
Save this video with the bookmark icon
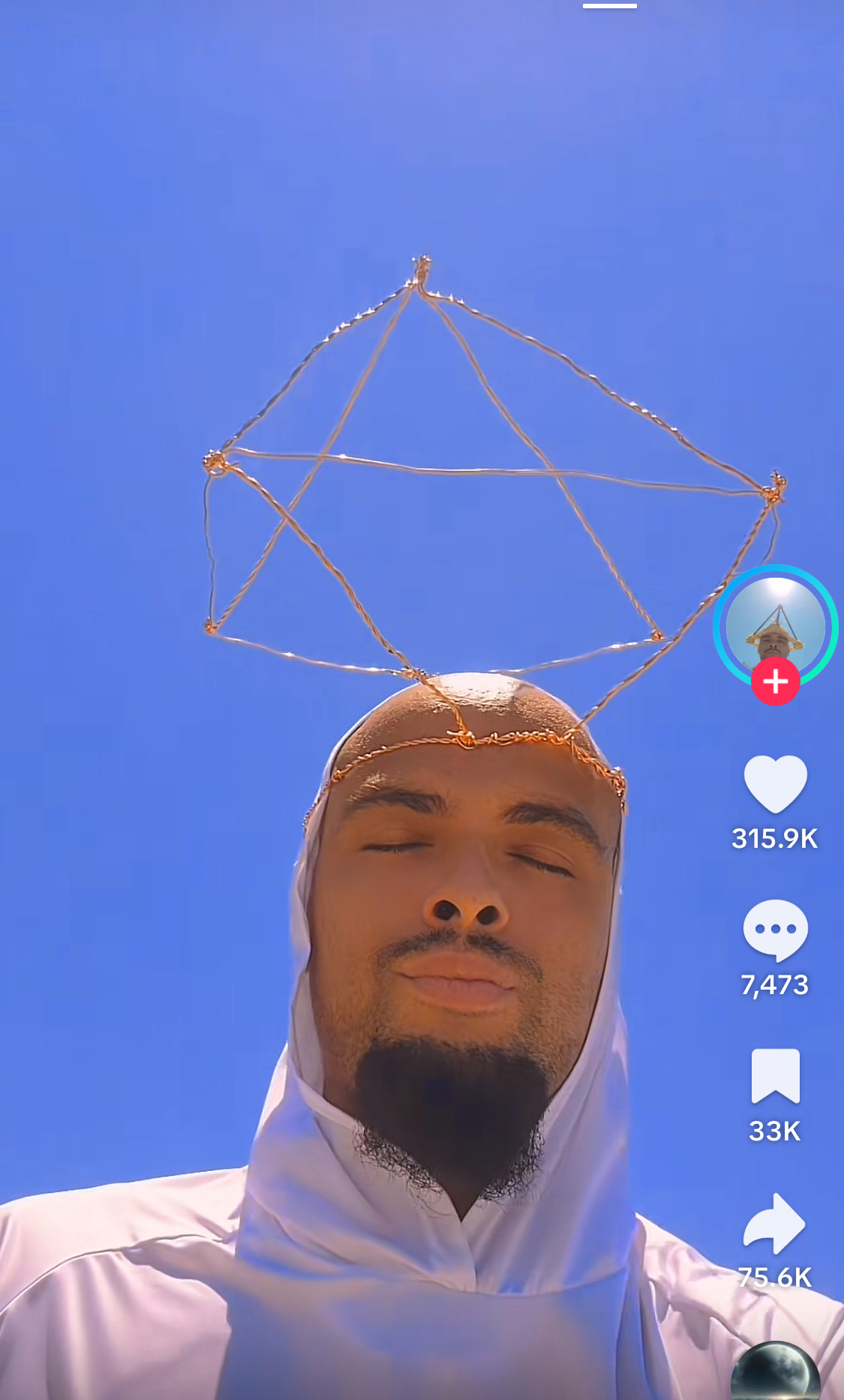click(775, 1075)
